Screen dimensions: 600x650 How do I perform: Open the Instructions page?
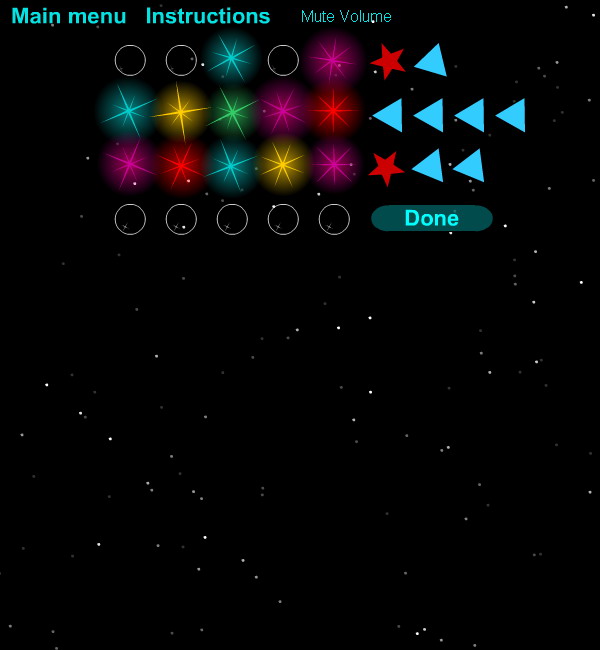click(x=208, y=16)
